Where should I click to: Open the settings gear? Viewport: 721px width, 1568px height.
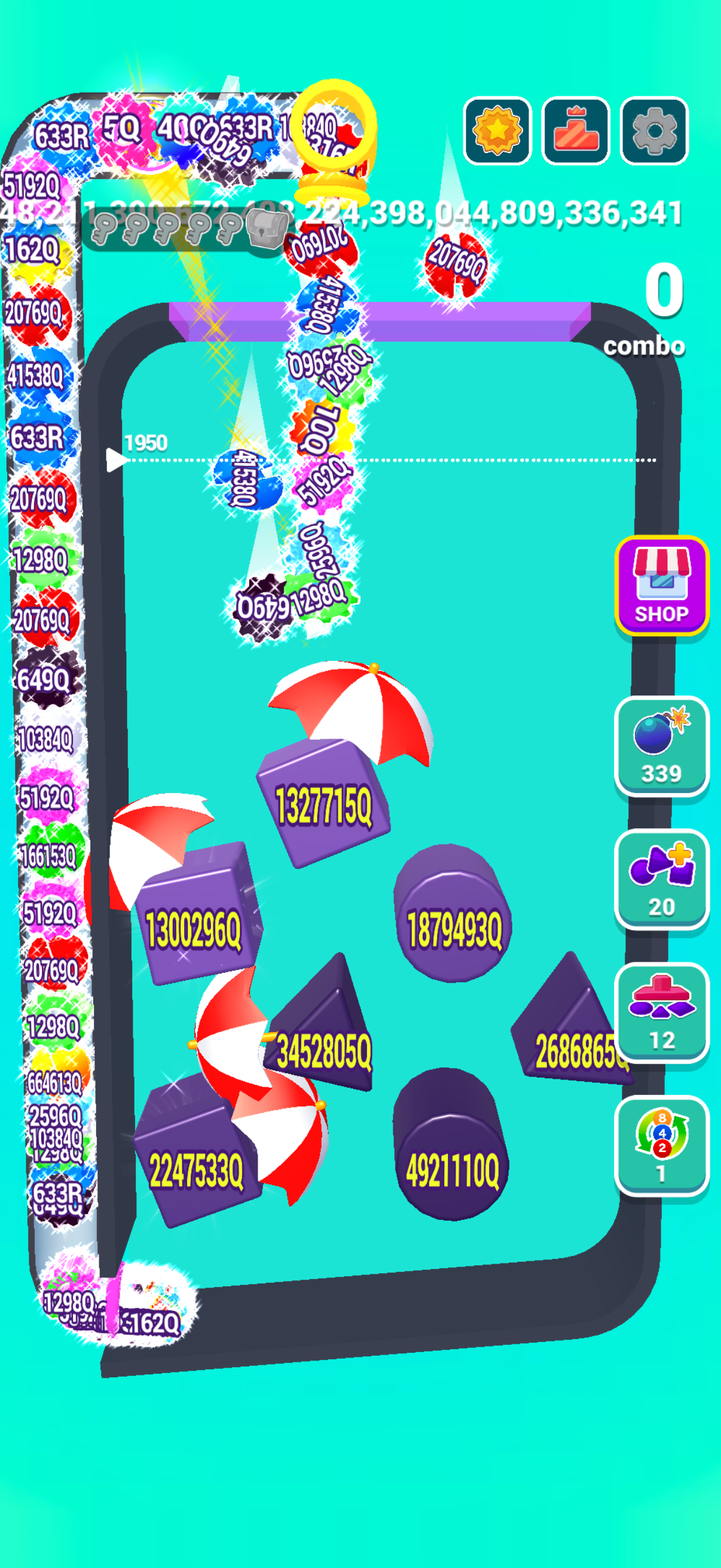point(654,131)
